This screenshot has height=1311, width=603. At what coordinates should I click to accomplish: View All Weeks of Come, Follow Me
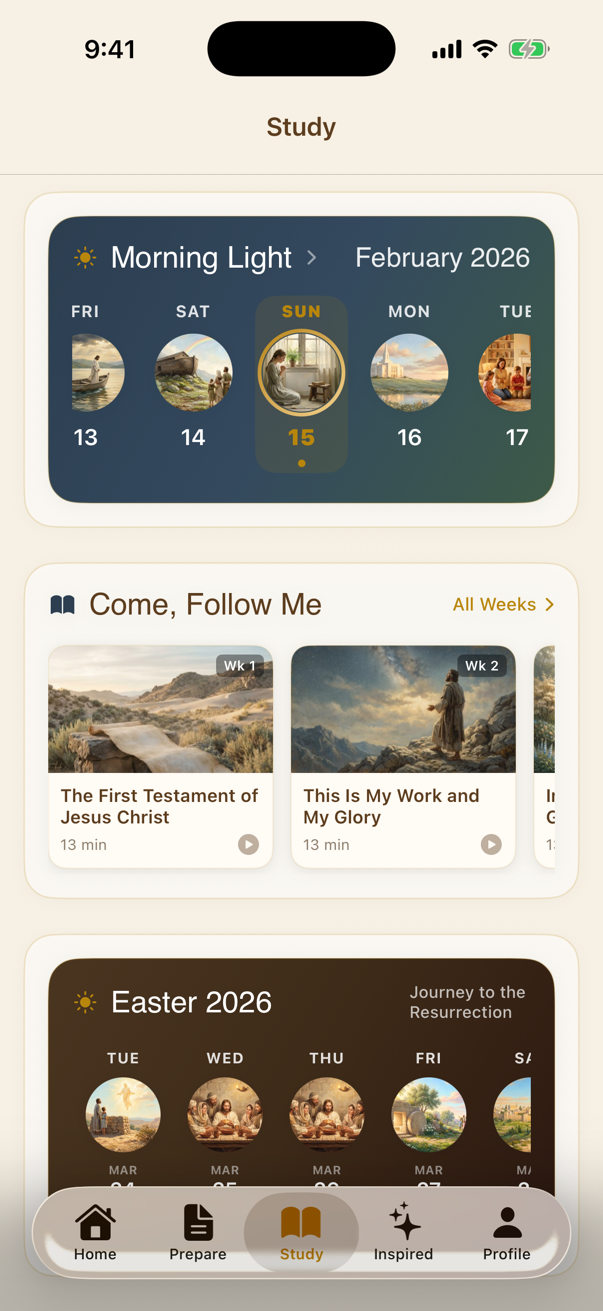click(x=503, y=605)
